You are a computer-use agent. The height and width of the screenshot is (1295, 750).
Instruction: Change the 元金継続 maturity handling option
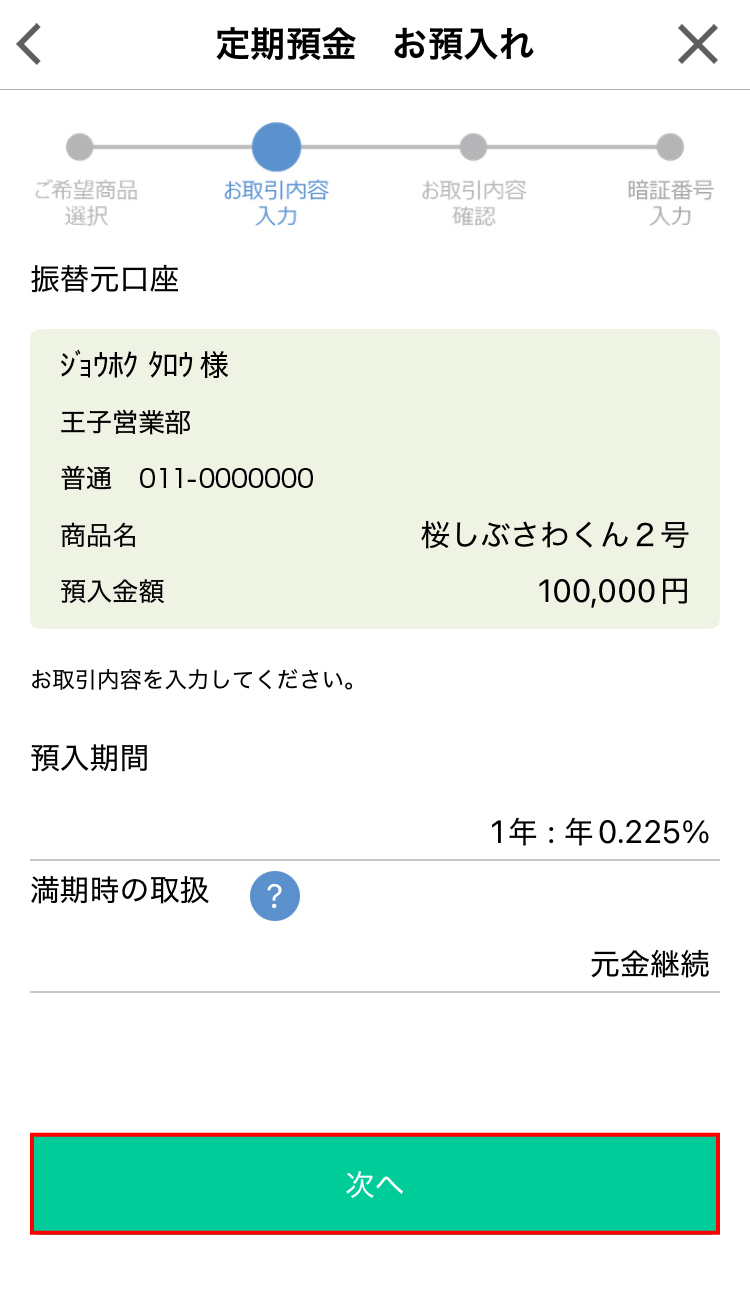pyautogui.click(x=649, y=964)
